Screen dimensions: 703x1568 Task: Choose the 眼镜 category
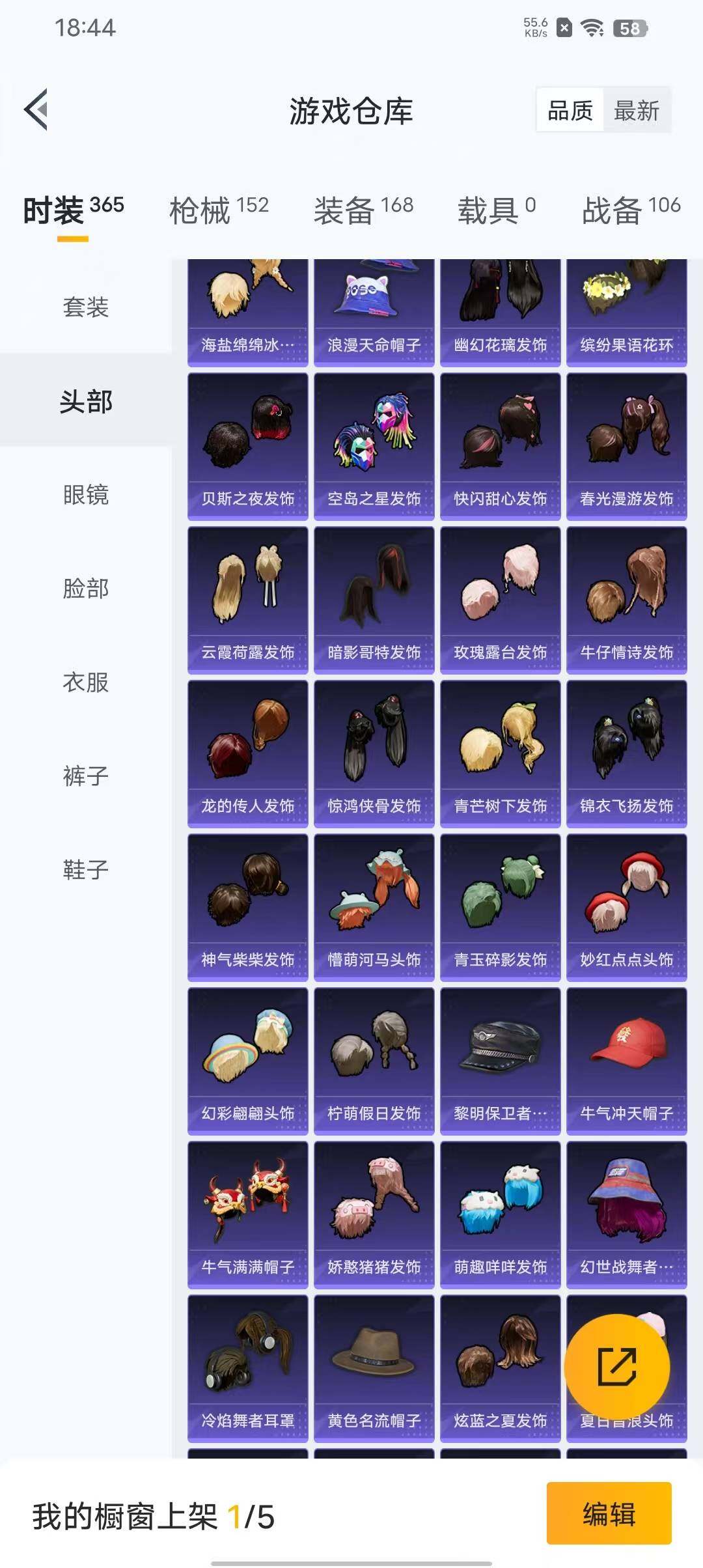point(86,494)
